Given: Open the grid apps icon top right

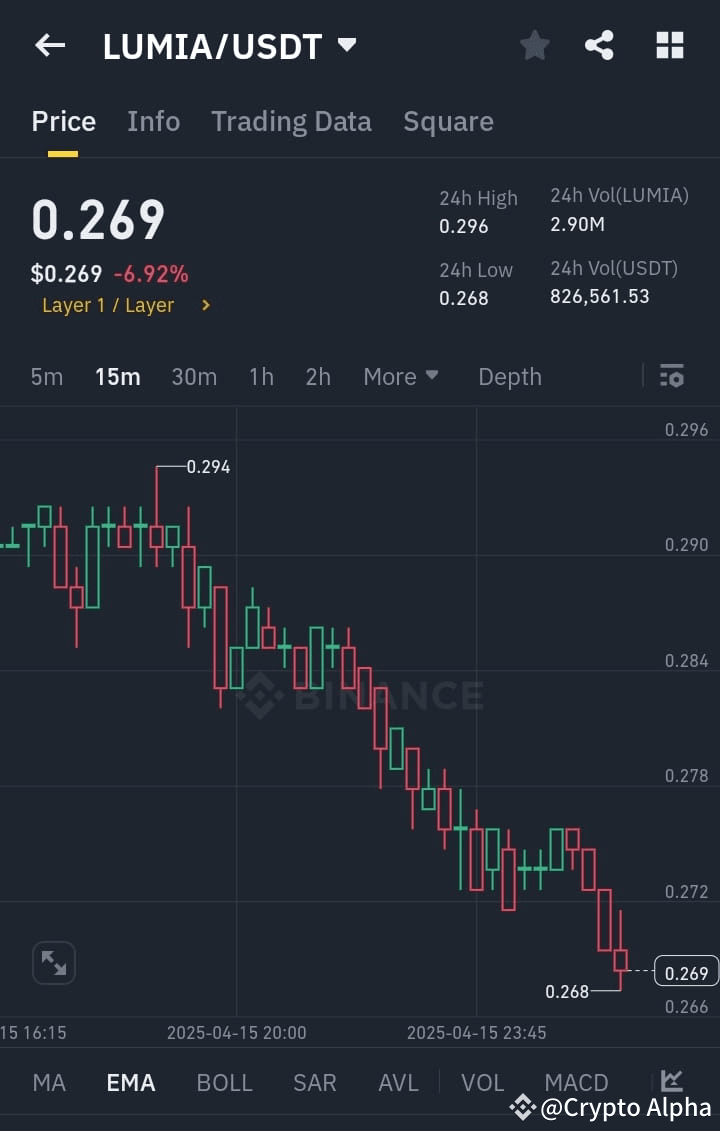Looking at the screenshot, I should [x=669, y=45].
